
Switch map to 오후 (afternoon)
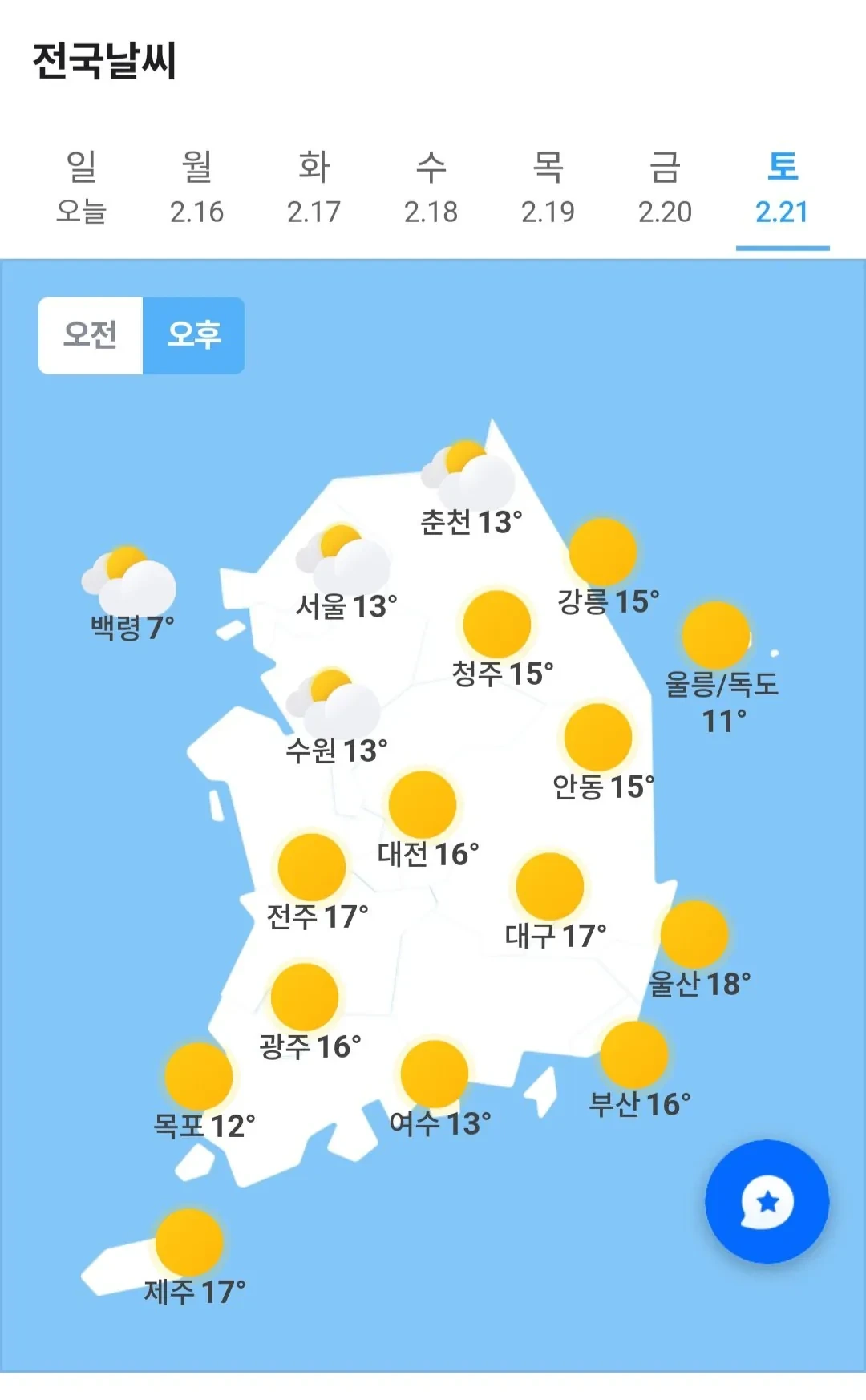tap(193, 335)
